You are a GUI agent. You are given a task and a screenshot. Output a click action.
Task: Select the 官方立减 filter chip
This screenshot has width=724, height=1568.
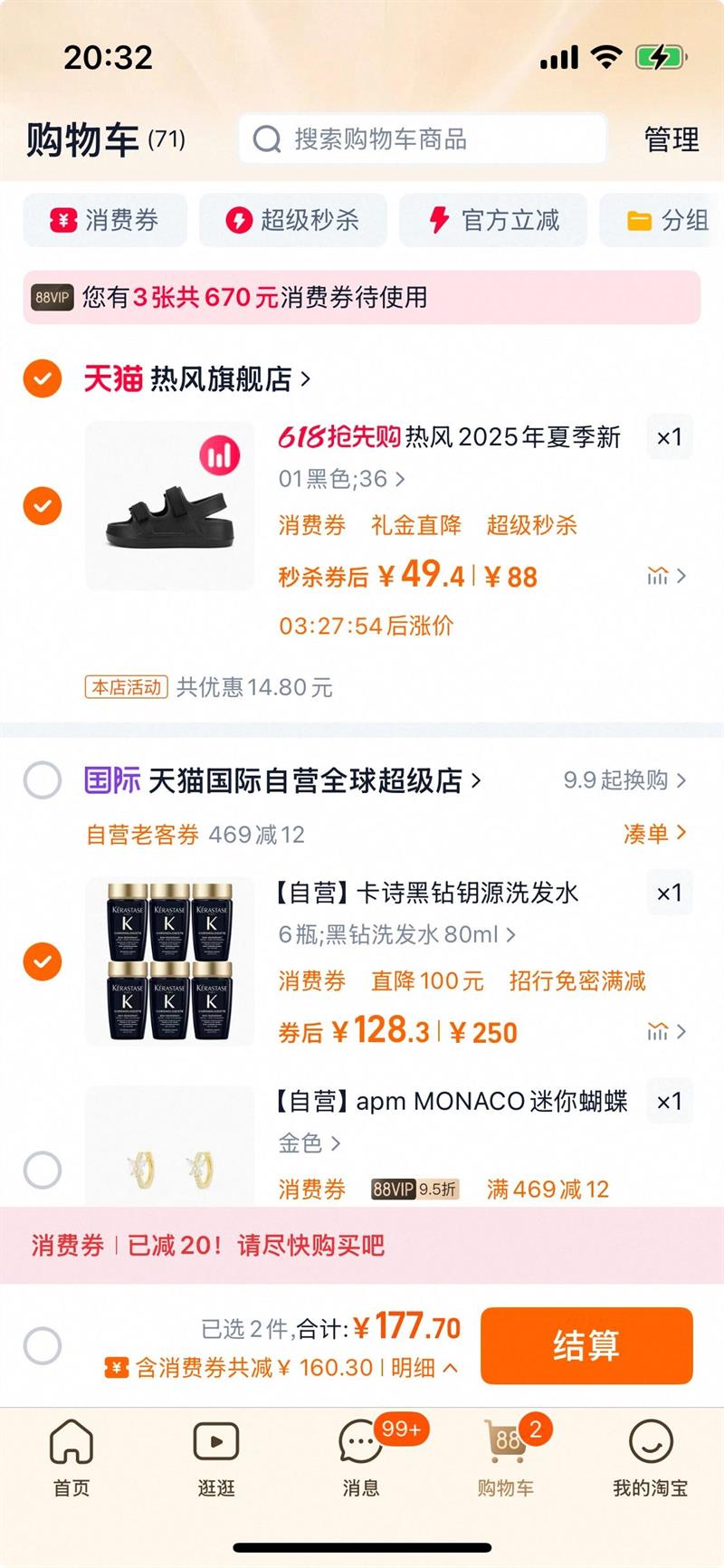point(493,220)
